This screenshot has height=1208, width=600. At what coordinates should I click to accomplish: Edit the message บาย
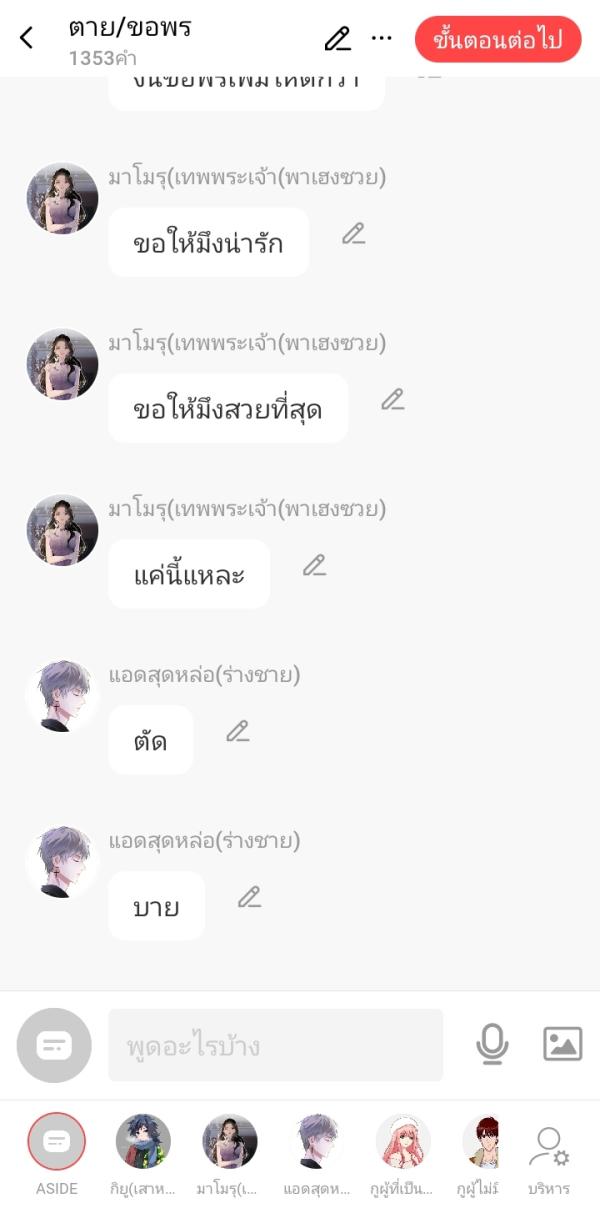tap(250, 898)
